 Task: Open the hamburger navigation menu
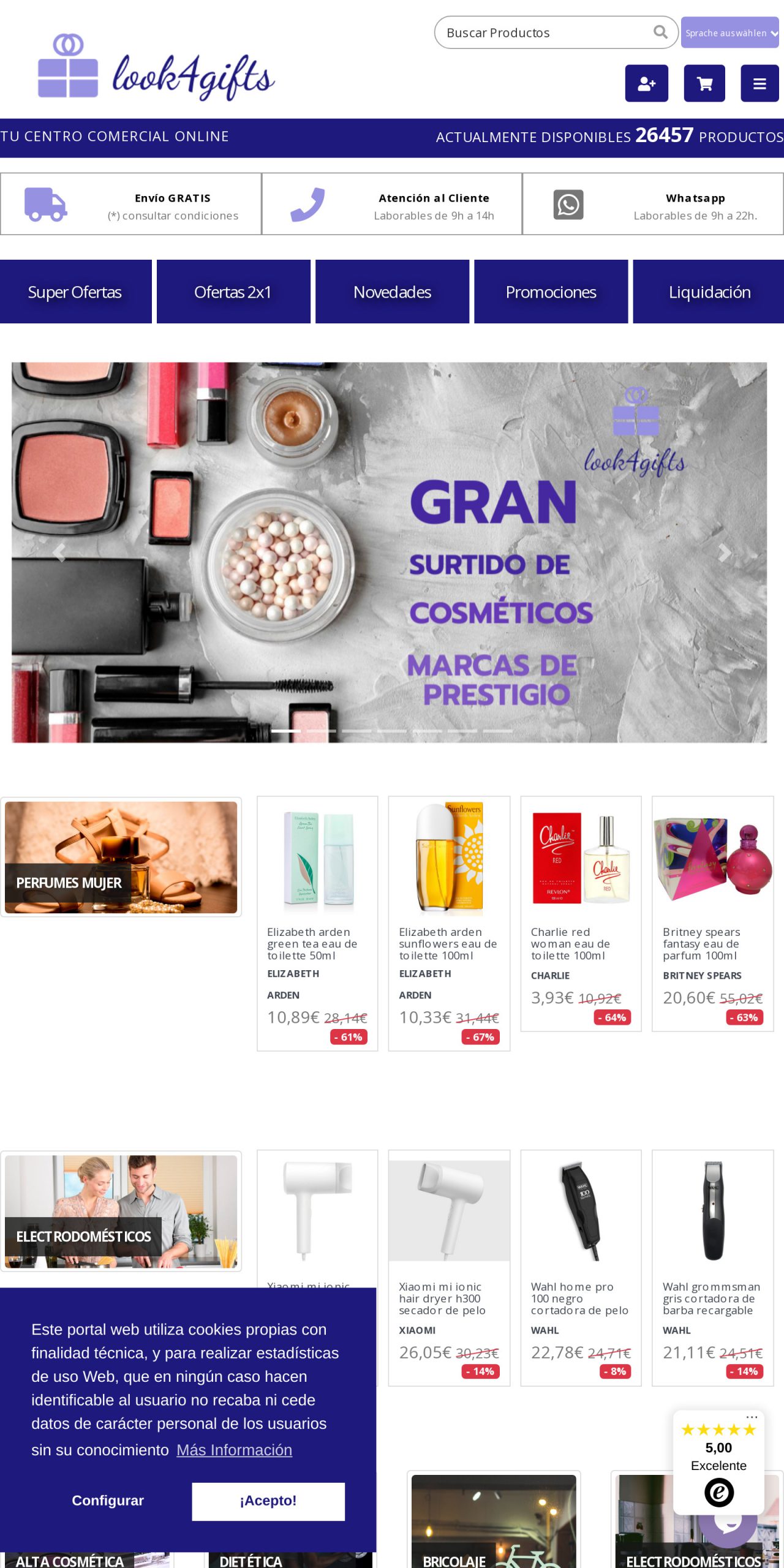coord(759,83)
